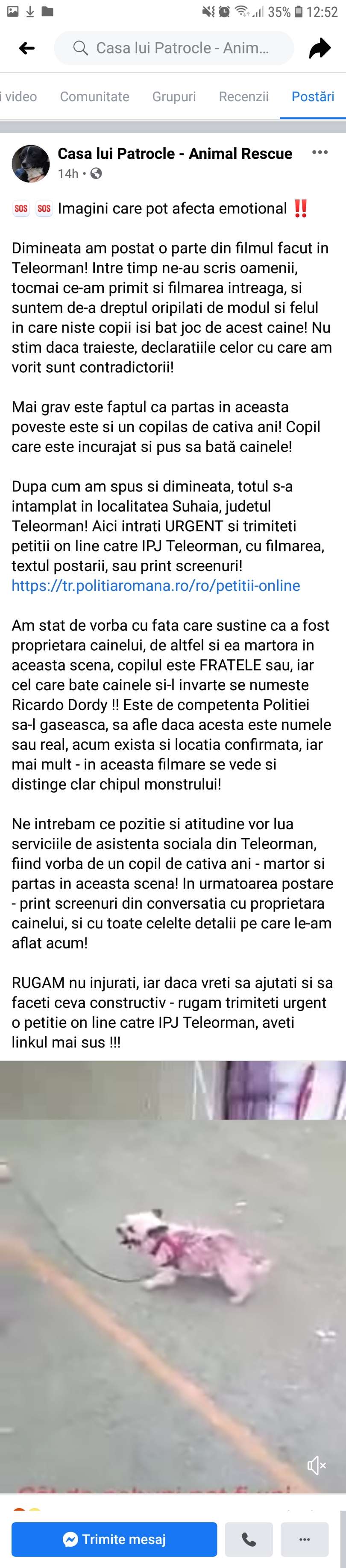Open the politiaromana.ro petitii-online link
This screenshot has height=1568, width=346.
[x=156, y=585]
